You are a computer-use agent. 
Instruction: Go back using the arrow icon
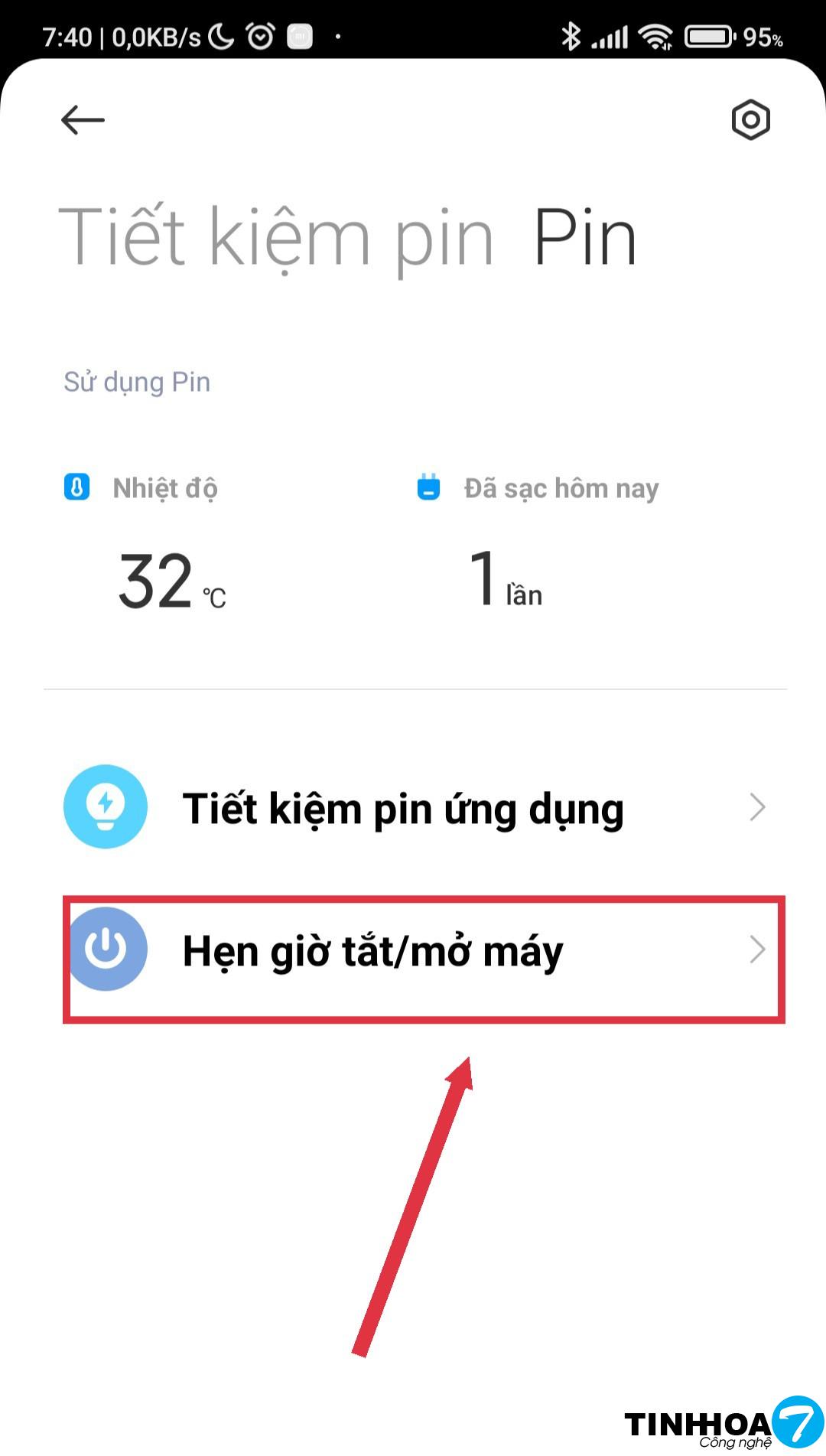pyautogui.click(x=83, y=120)
